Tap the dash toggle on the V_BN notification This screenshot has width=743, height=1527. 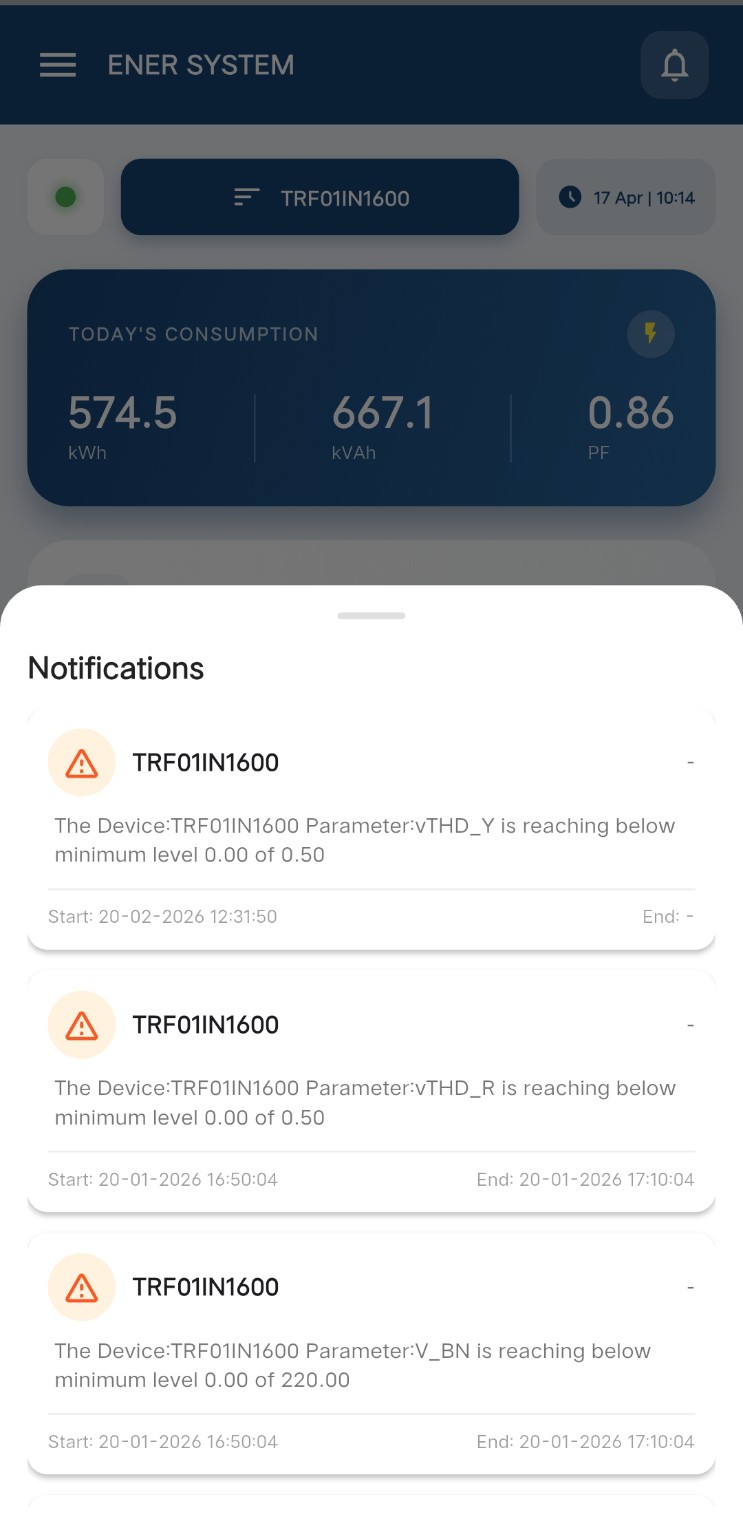(x=690, y=1287)
